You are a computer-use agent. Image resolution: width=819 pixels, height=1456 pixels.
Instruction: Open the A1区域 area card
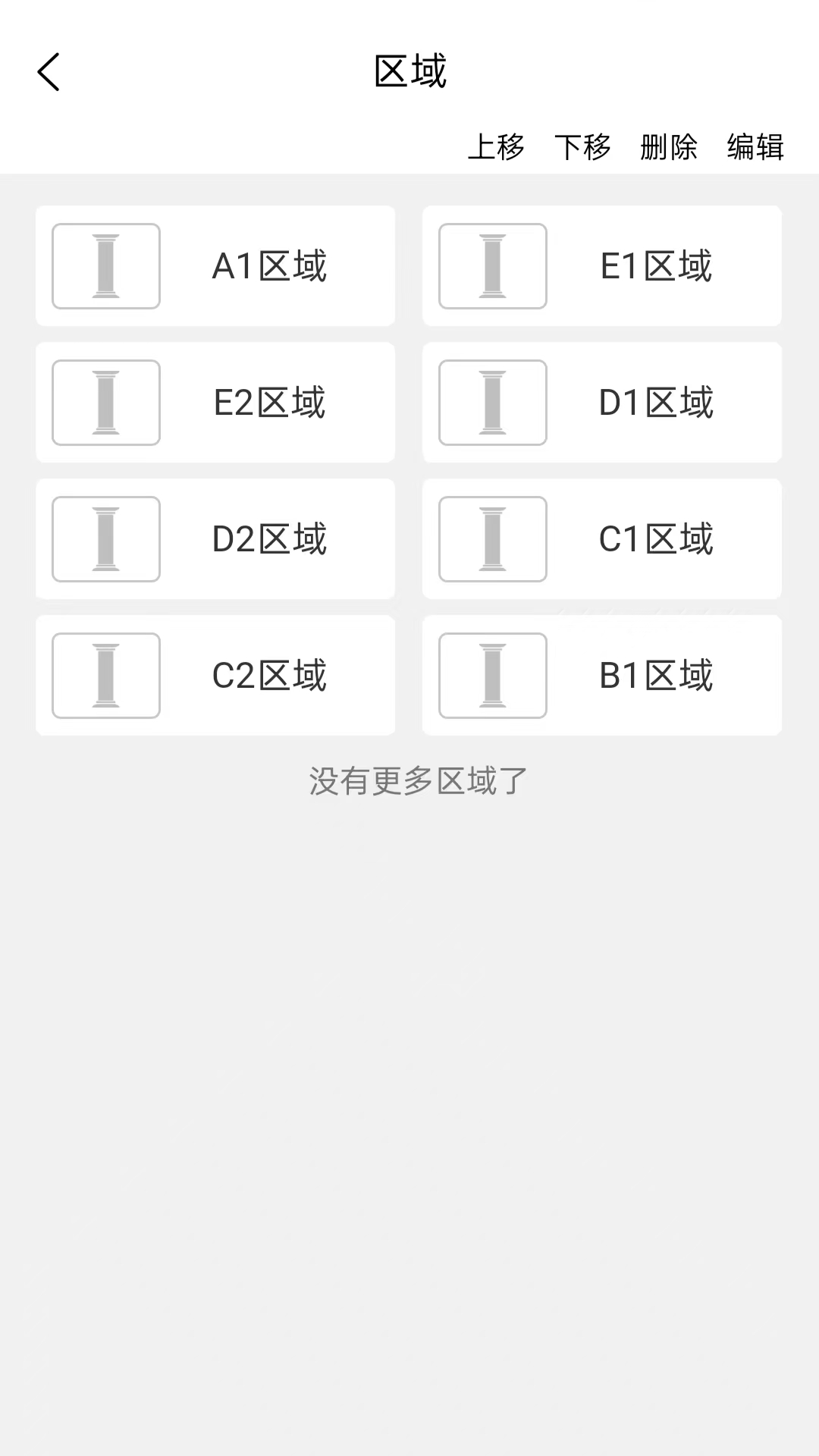pos(215,266)
